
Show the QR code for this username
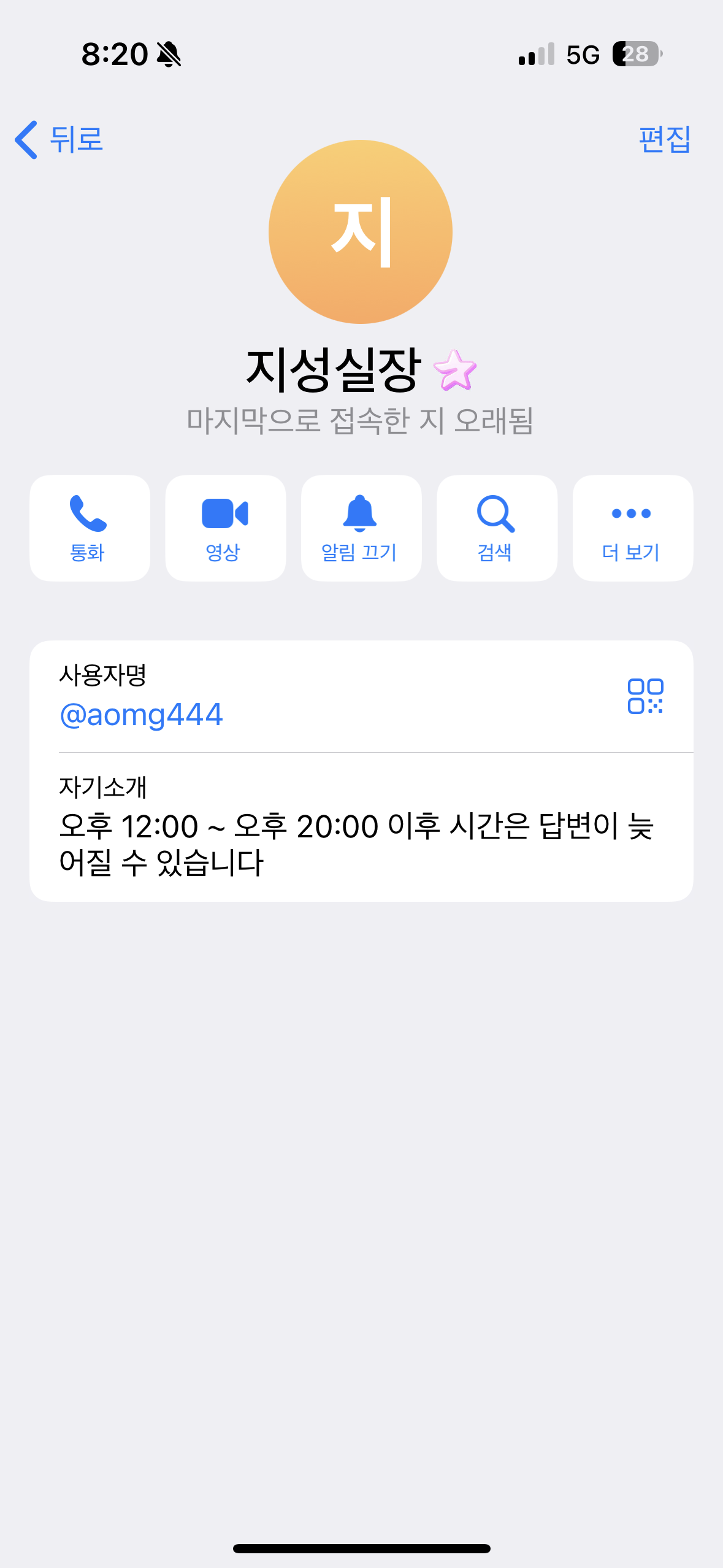click(x=645, y=696)
